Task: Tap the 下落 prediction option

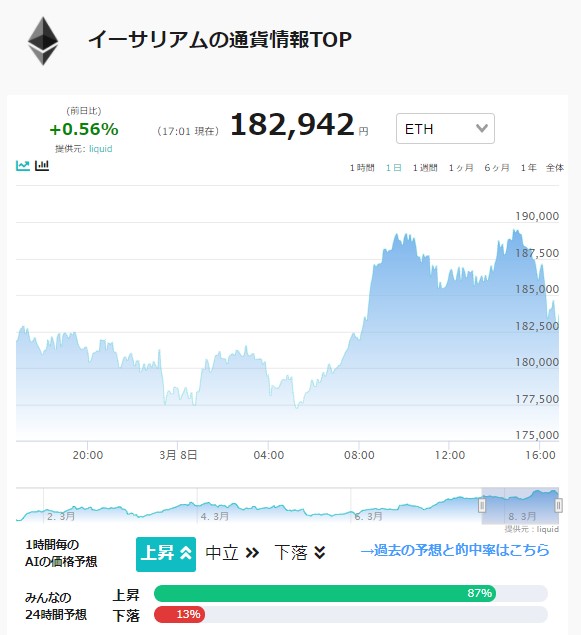Action: pos(300,553)
